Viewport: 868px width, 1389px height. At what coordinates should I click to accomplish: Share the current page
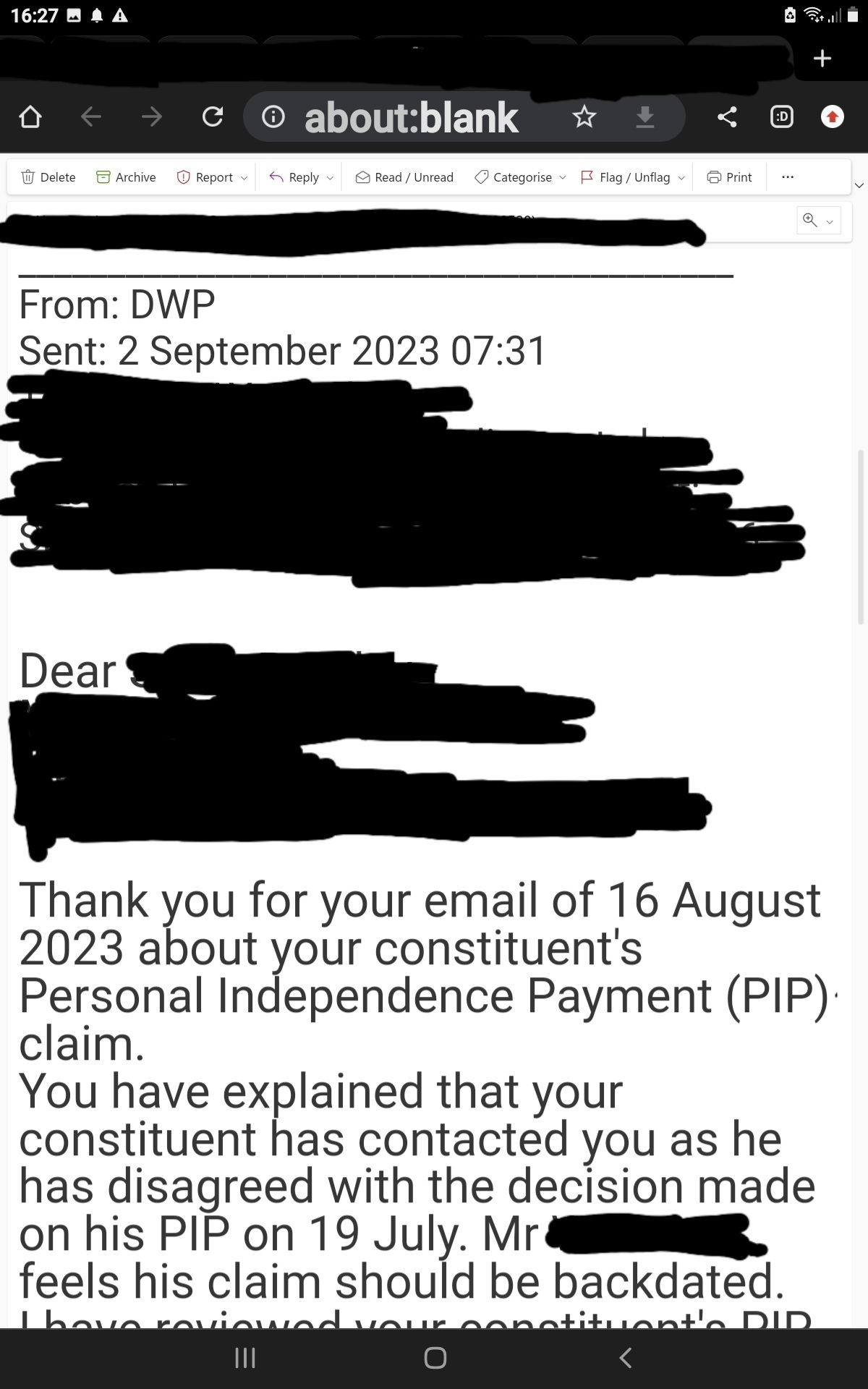coord(727,116)
